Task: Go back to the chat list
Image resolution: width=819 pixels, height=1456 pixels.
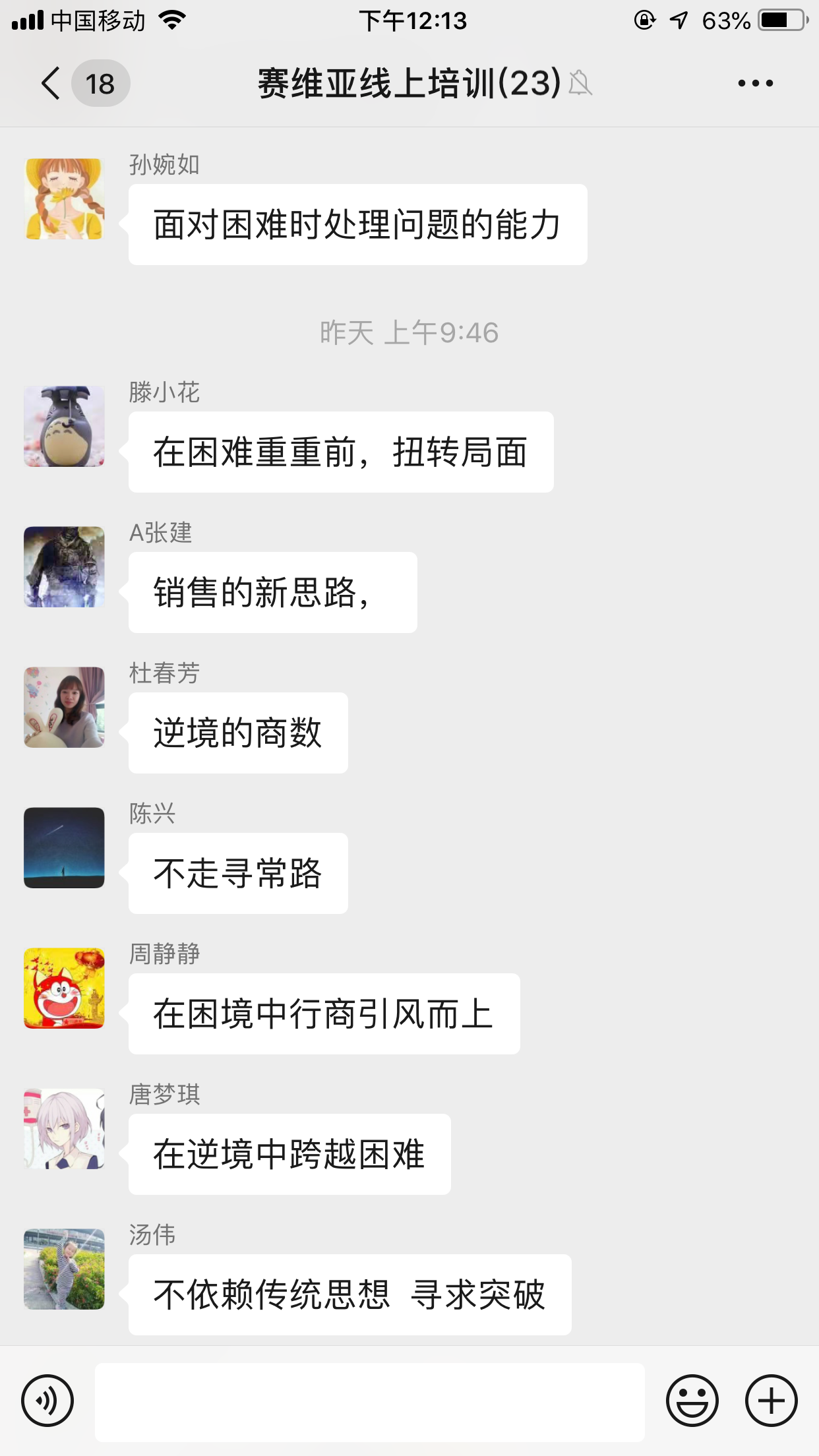Action: (x=51, y=84)
